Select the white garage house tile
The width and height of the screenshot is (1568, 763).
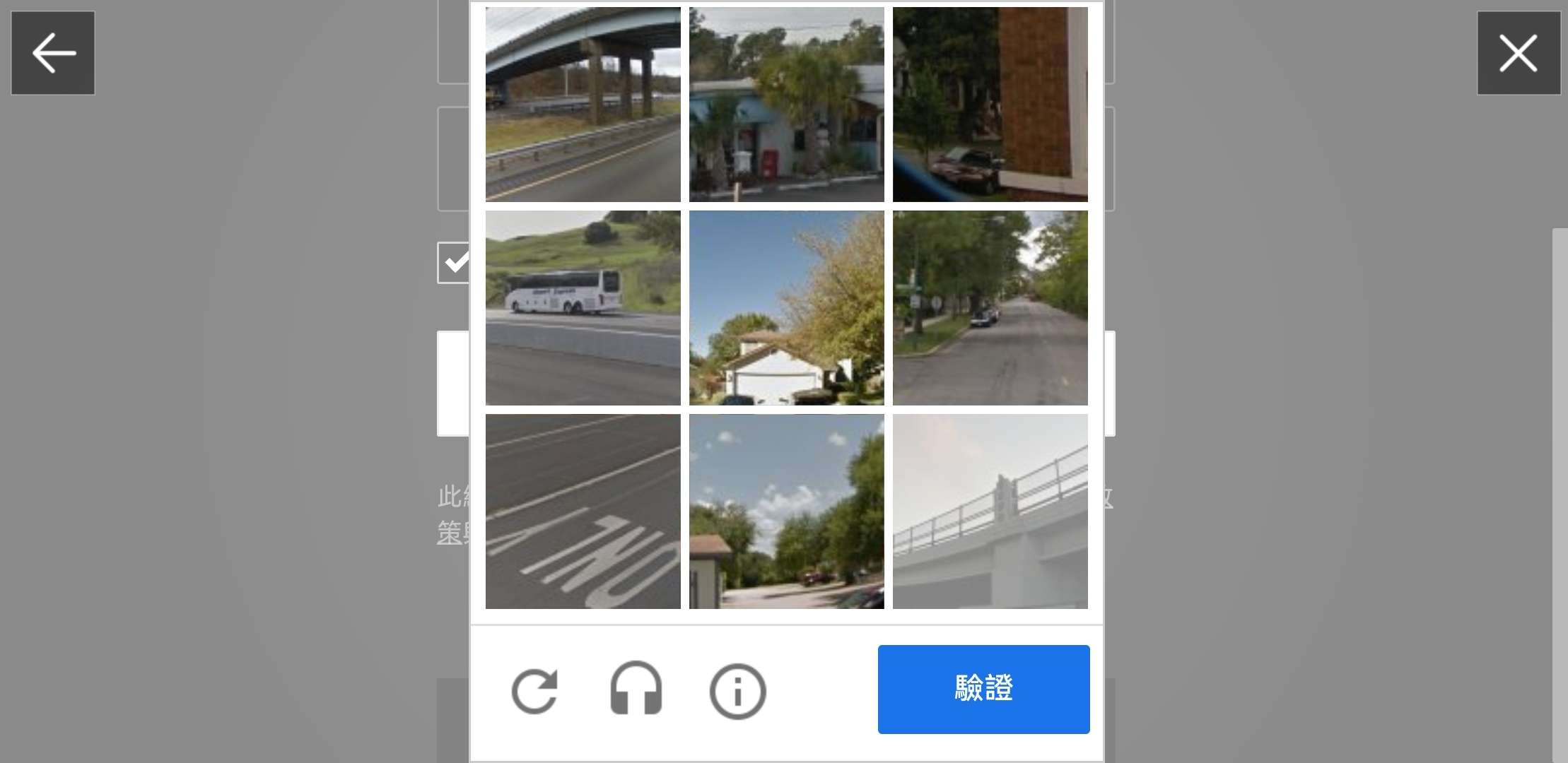(786, 308)
